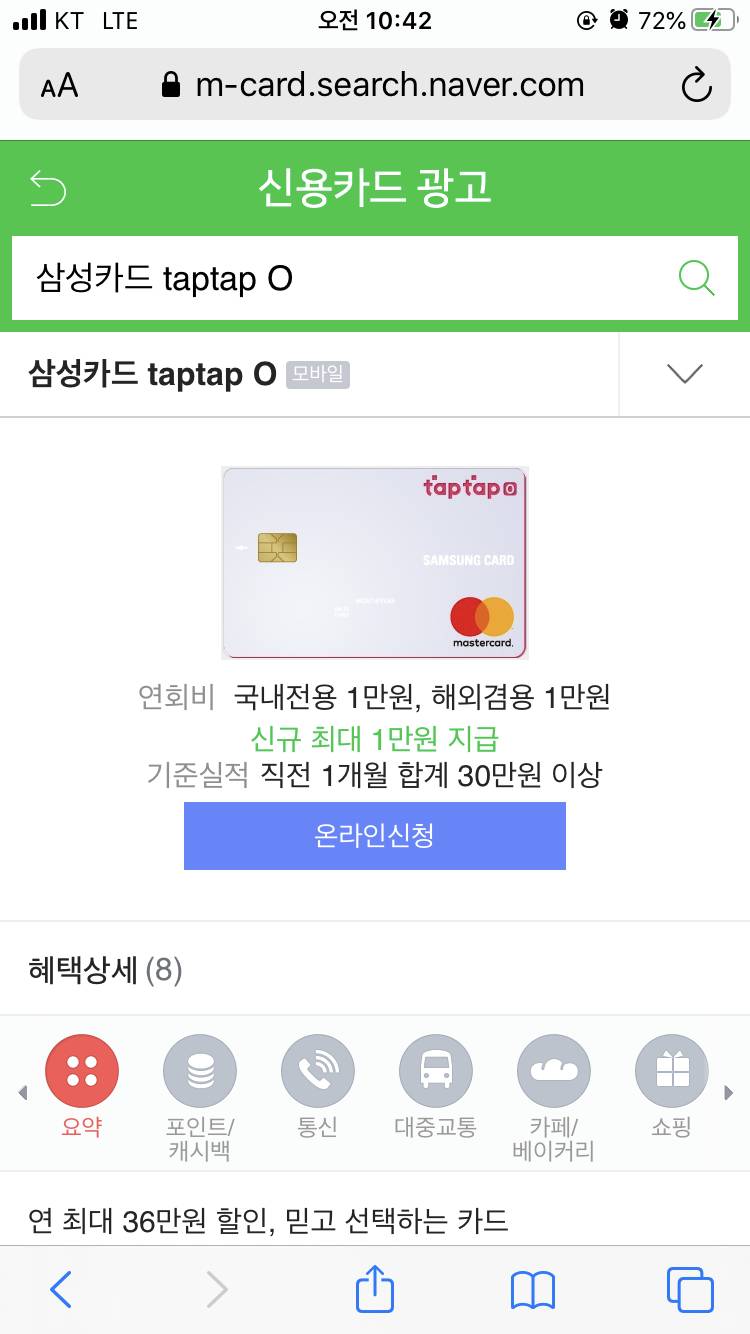Select the 카페/베이커리 benefits icon
This screenshot has width=750, height=1334.
[x=553, y=1068]
